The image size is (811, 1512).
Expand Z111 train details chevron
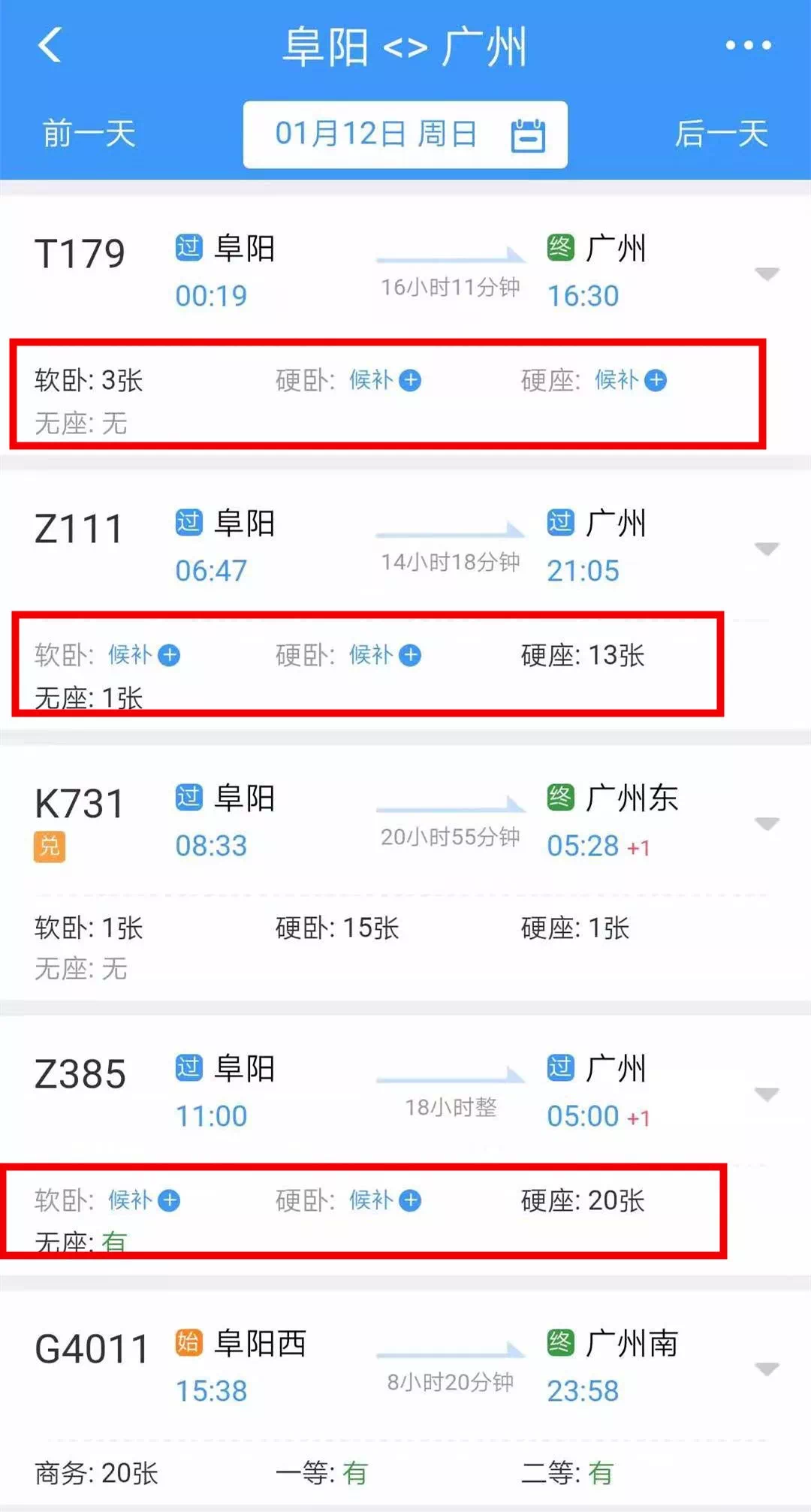tap(767, 549)
